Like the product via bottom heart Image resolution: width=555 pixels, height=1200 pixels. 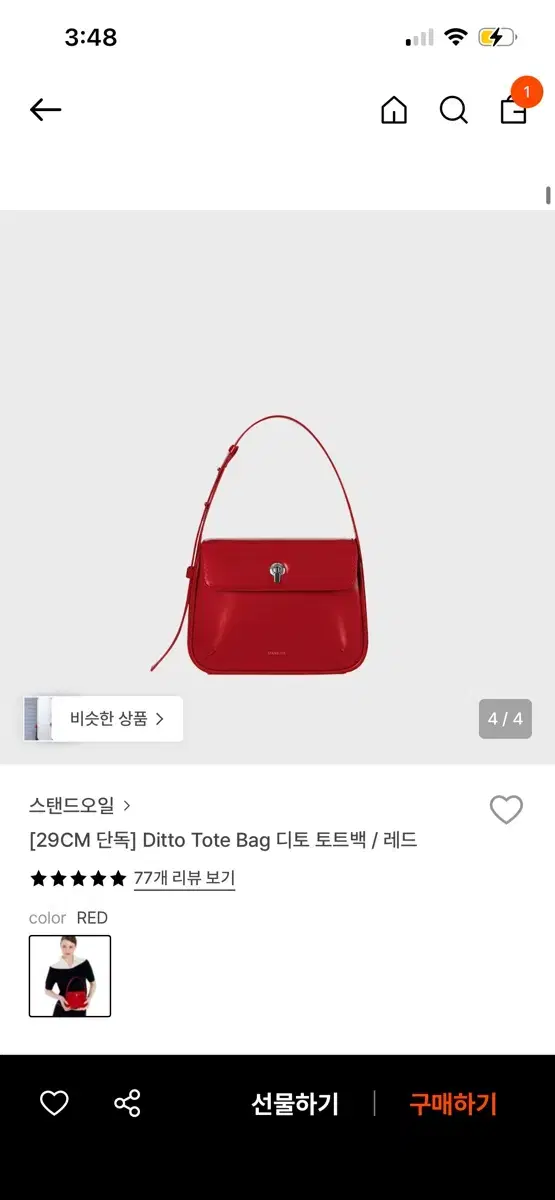pos(54,1103)
